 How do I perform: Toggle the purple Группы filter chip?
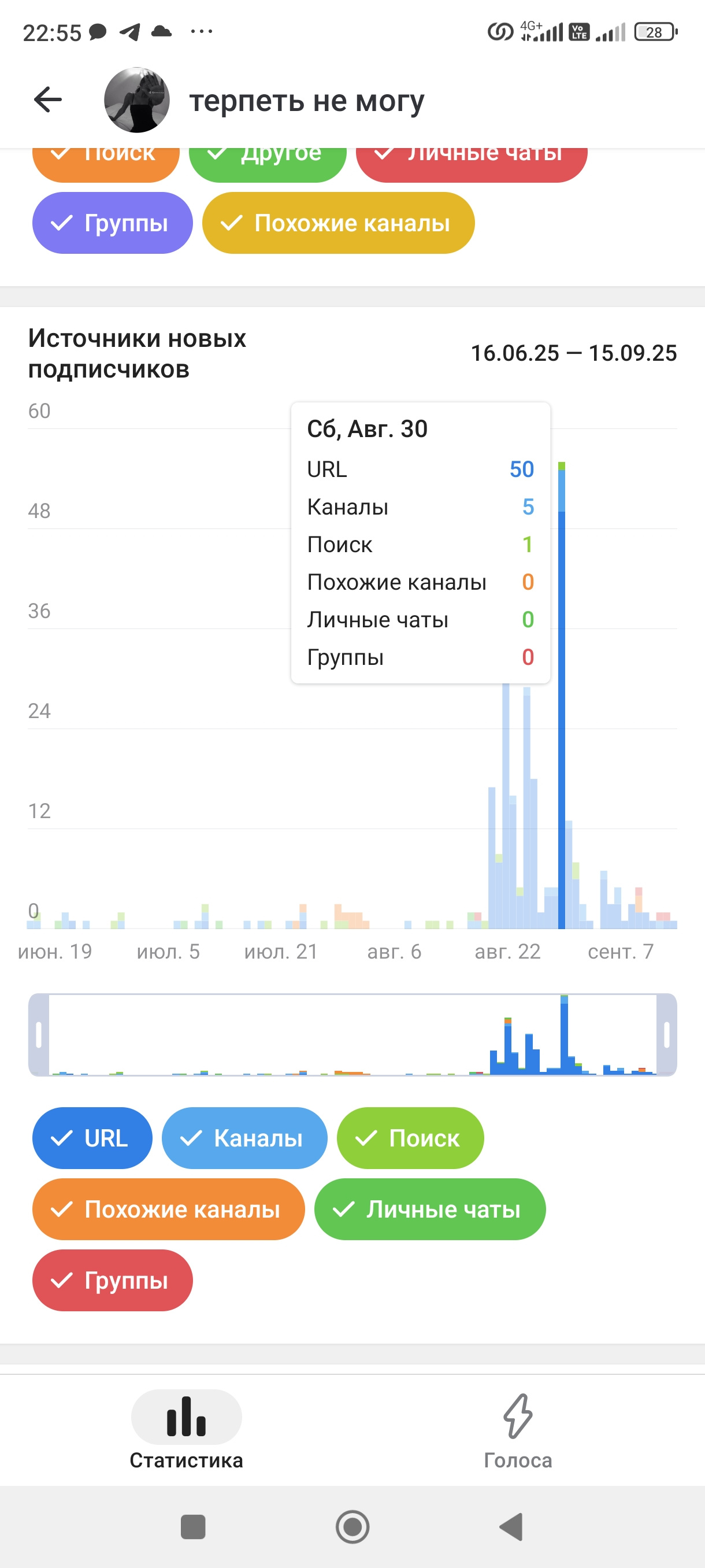pos(113,223)
